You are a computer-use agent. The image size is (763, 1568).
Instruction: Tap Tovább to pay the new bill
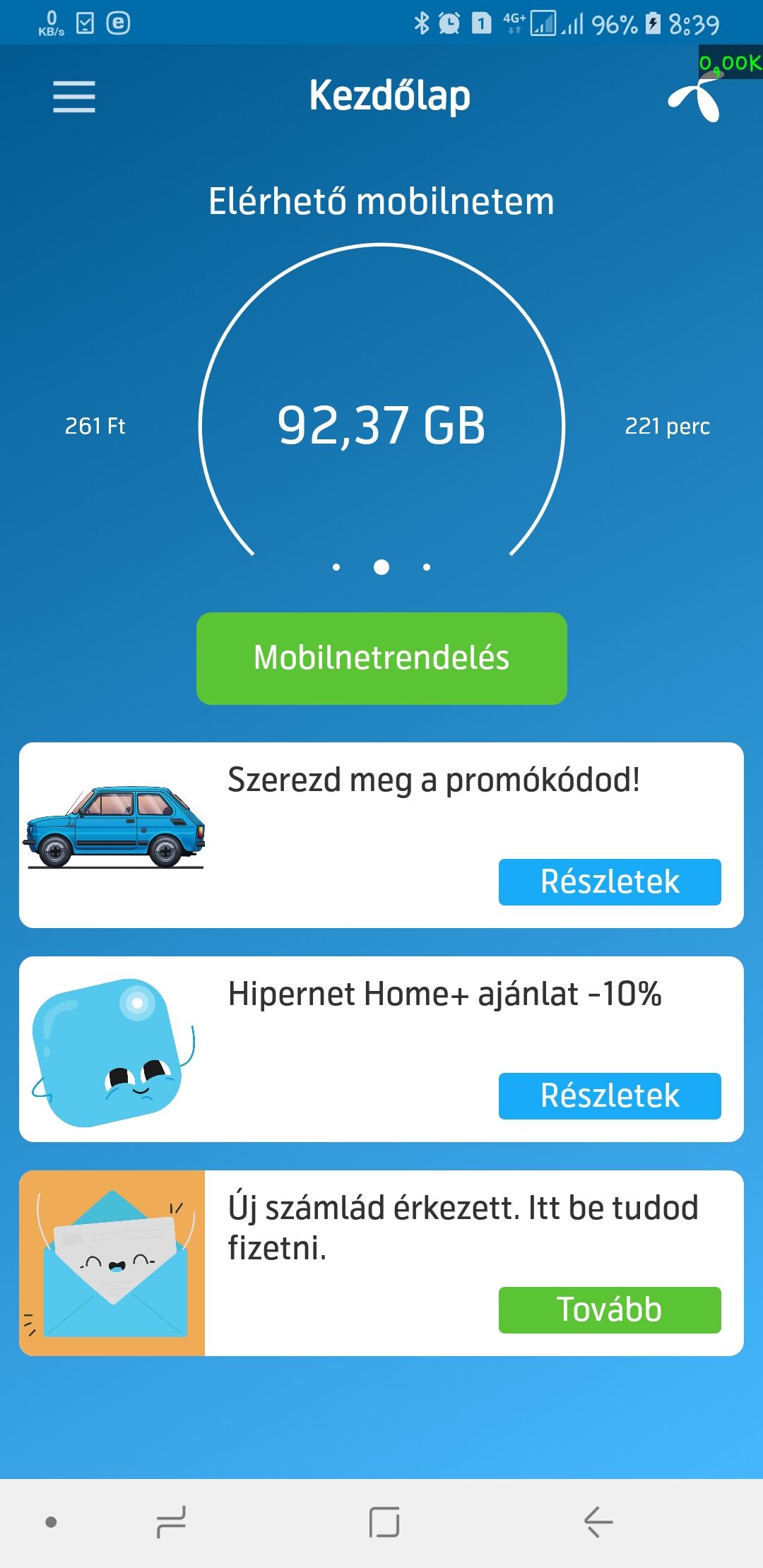pyautogui.click(x=610, y=1309)
